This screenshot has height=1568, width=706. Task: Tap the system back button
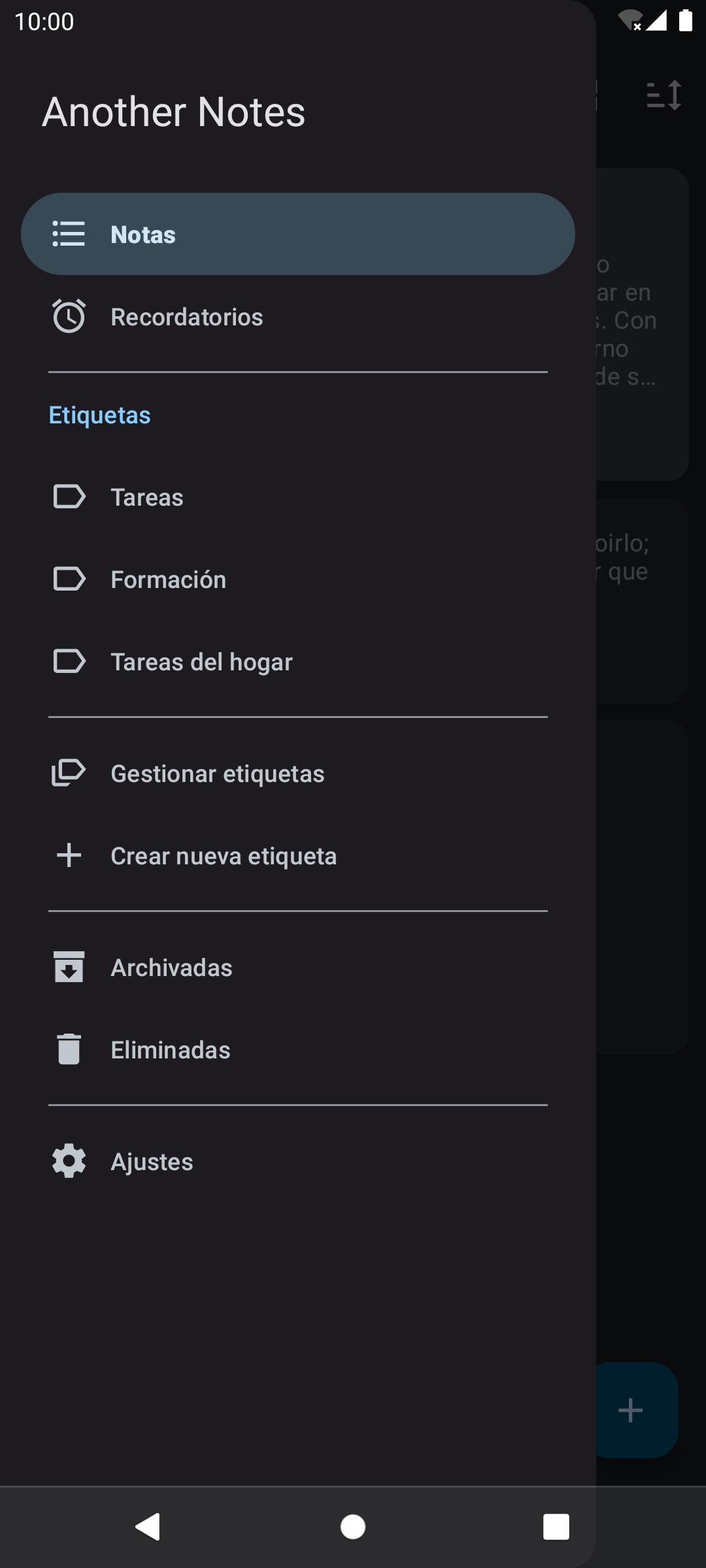click(149, 1527)
